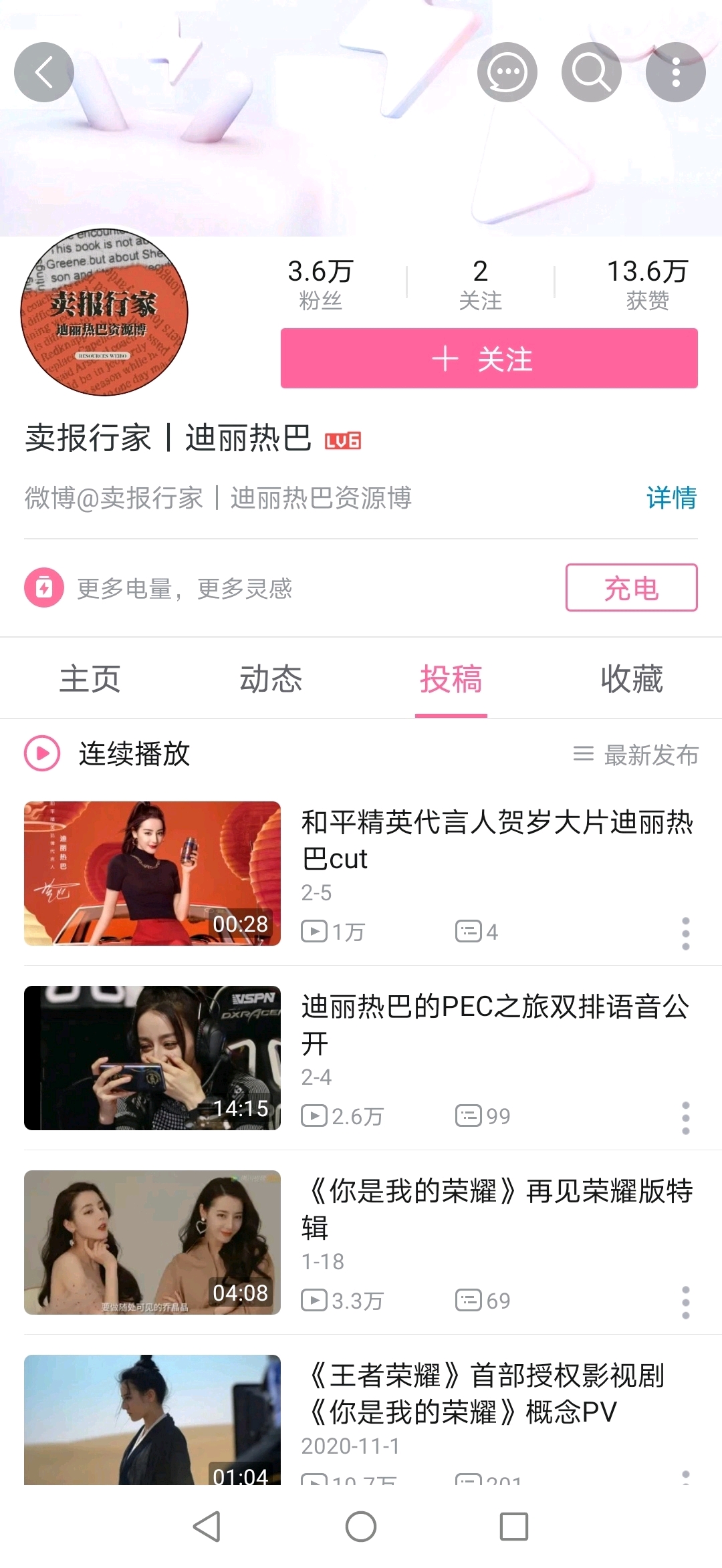722x1568 pixels.
Task: Switch to the 动态 tab
Action: (x=271, y=679)
